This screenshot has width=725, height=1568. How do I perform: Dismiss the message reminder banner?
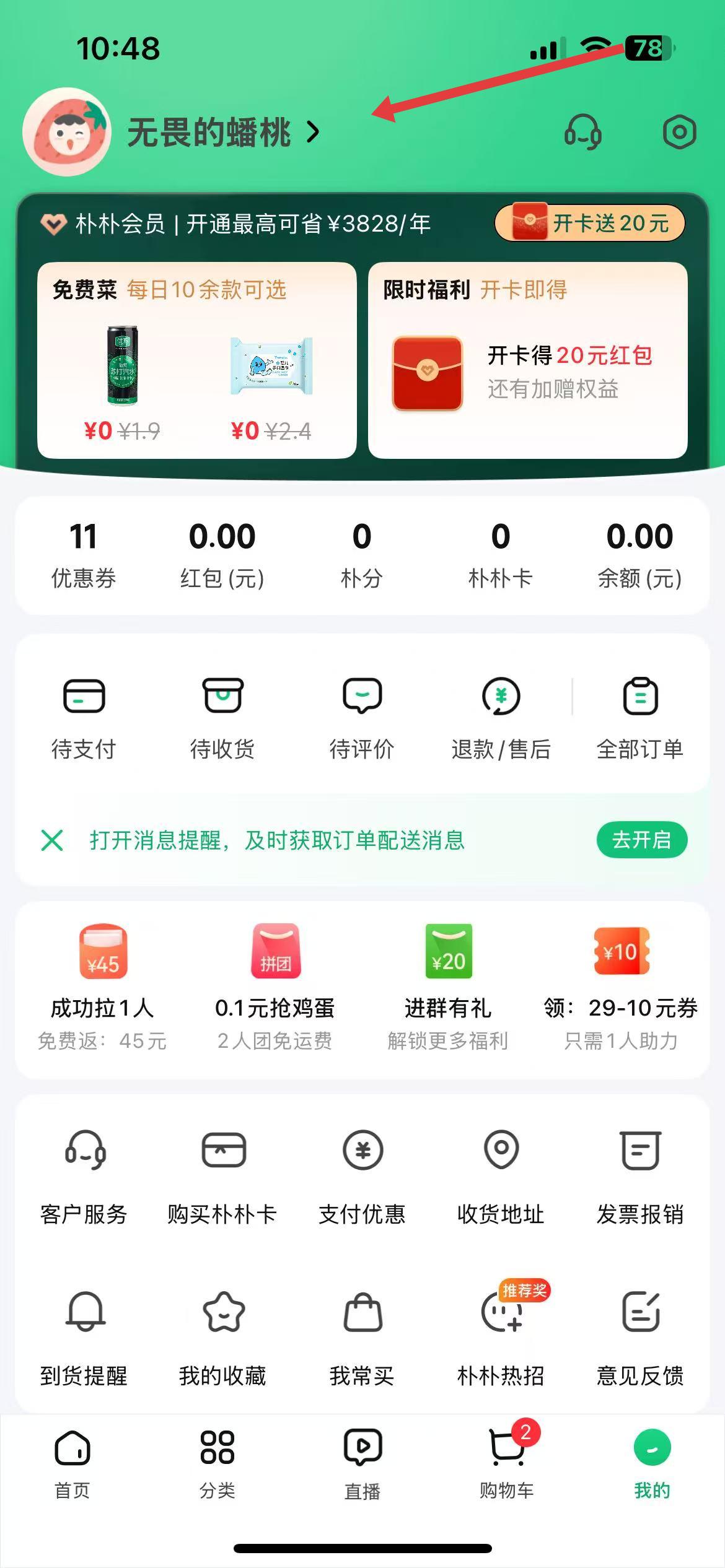(52, 840)
